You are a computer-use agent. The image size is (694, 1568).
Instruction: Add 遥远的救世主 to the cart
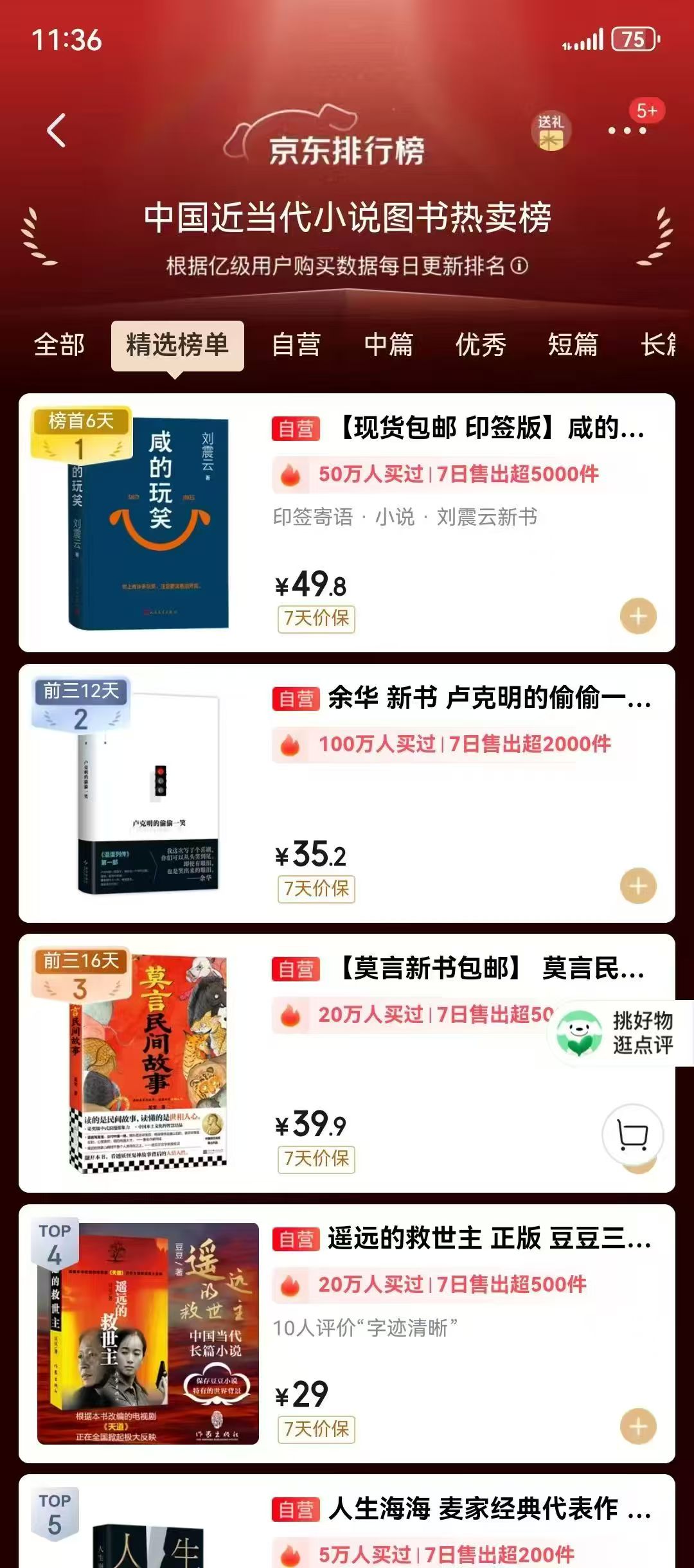638,1426
